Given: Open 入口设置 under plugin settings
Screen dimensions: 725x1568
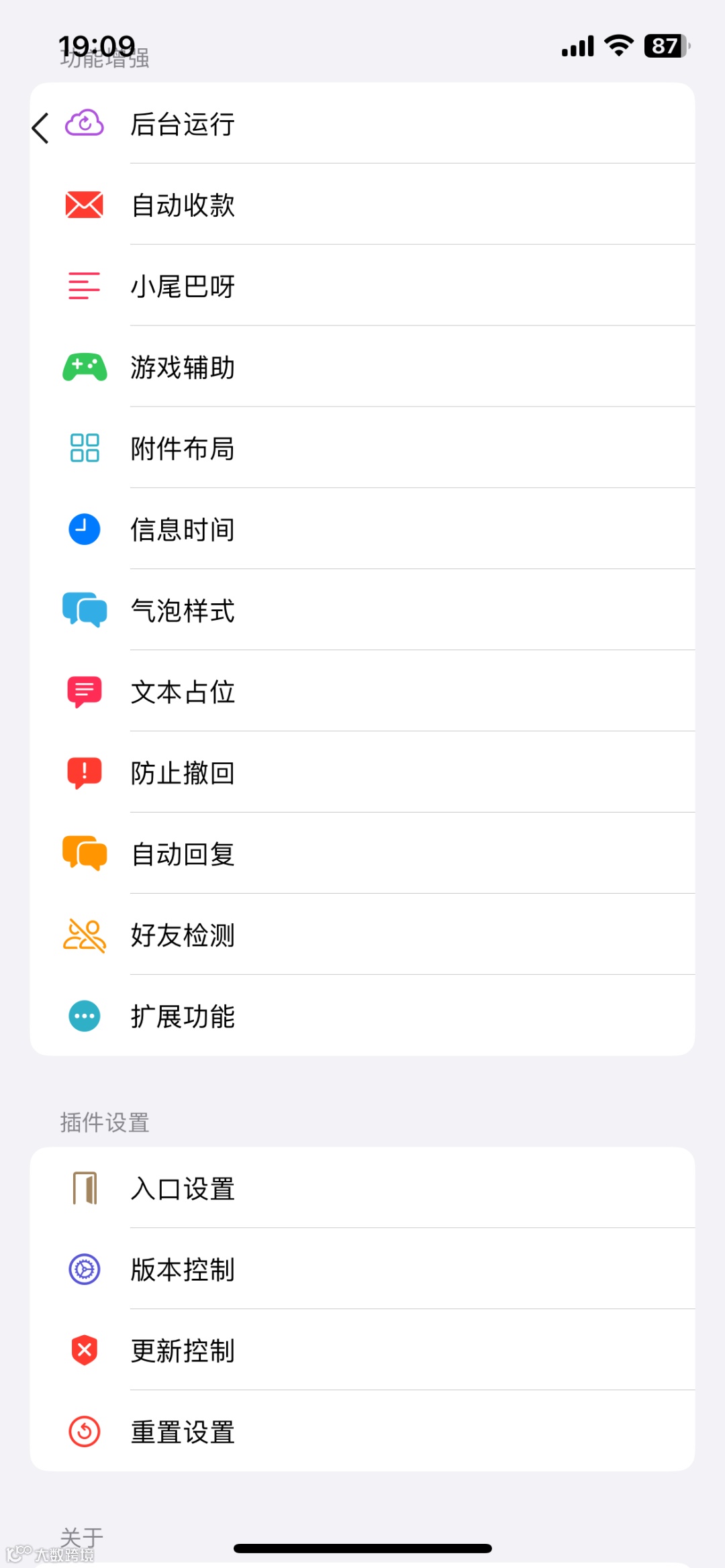Looking at the screenshot, I should pyautogui.click(x=362, y=1188).
